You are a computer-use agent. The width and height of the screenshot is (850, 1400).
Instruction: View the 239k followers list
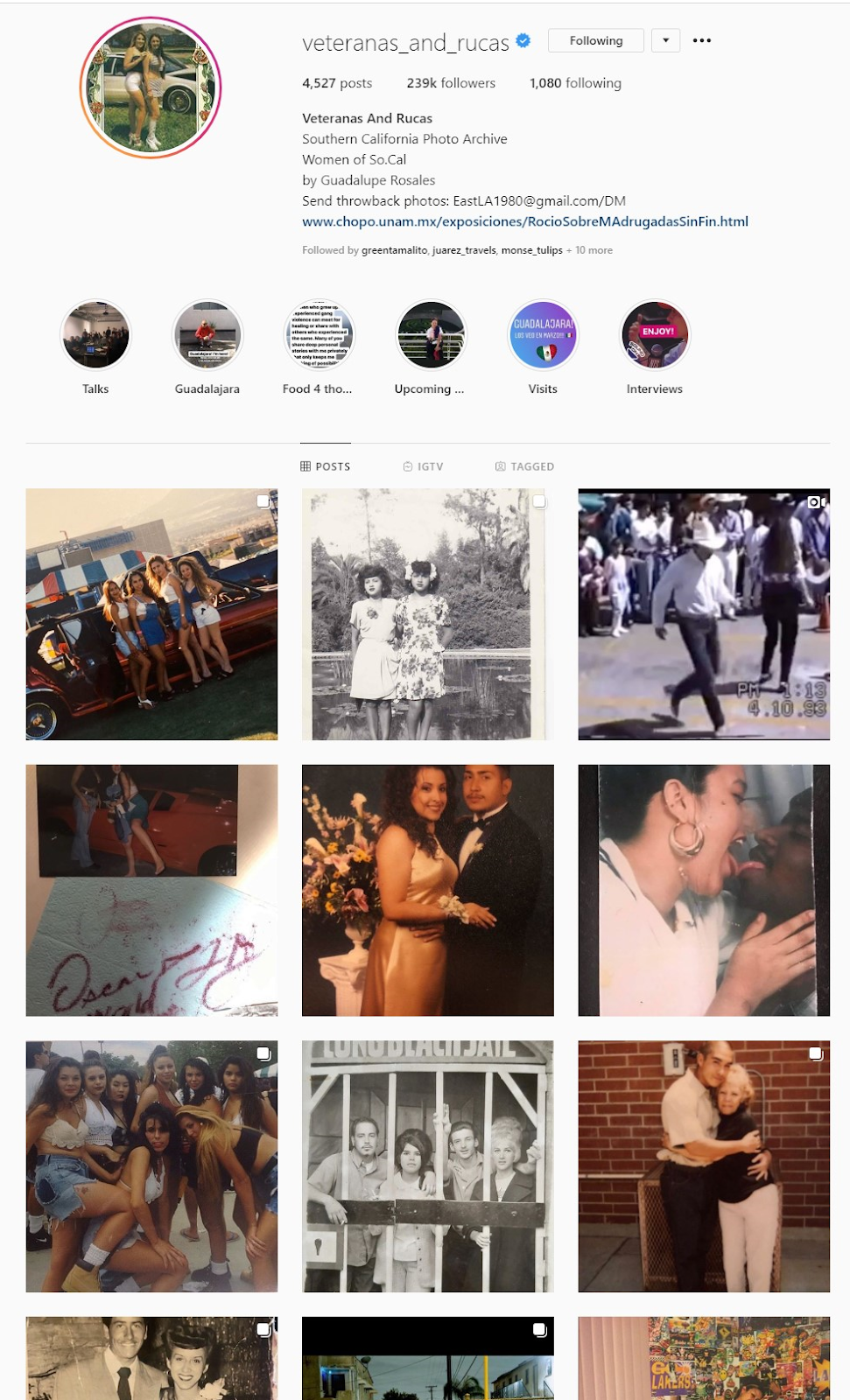451,83
